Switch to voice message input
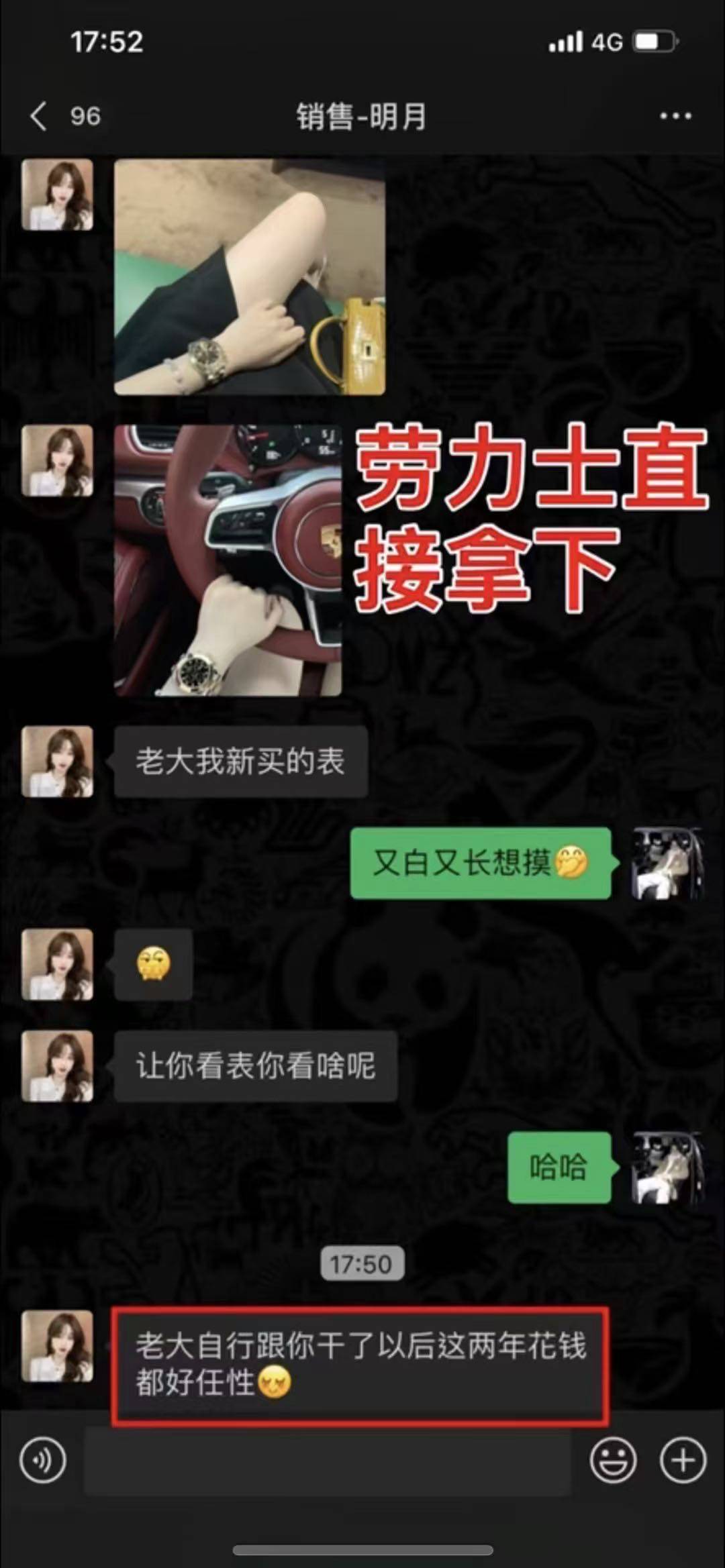725x1568 pixels. click(x=43, y=1460)
